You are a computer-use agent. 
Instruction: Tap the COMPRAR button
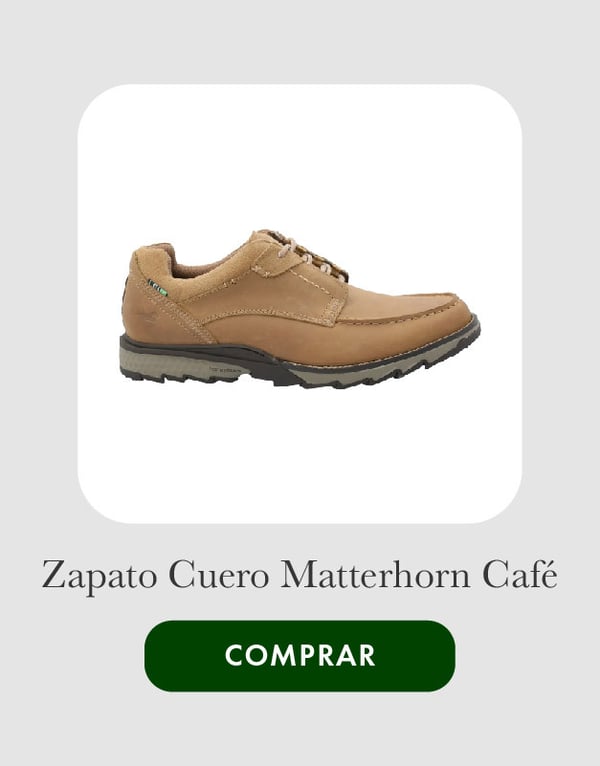(x=300, y=656)
